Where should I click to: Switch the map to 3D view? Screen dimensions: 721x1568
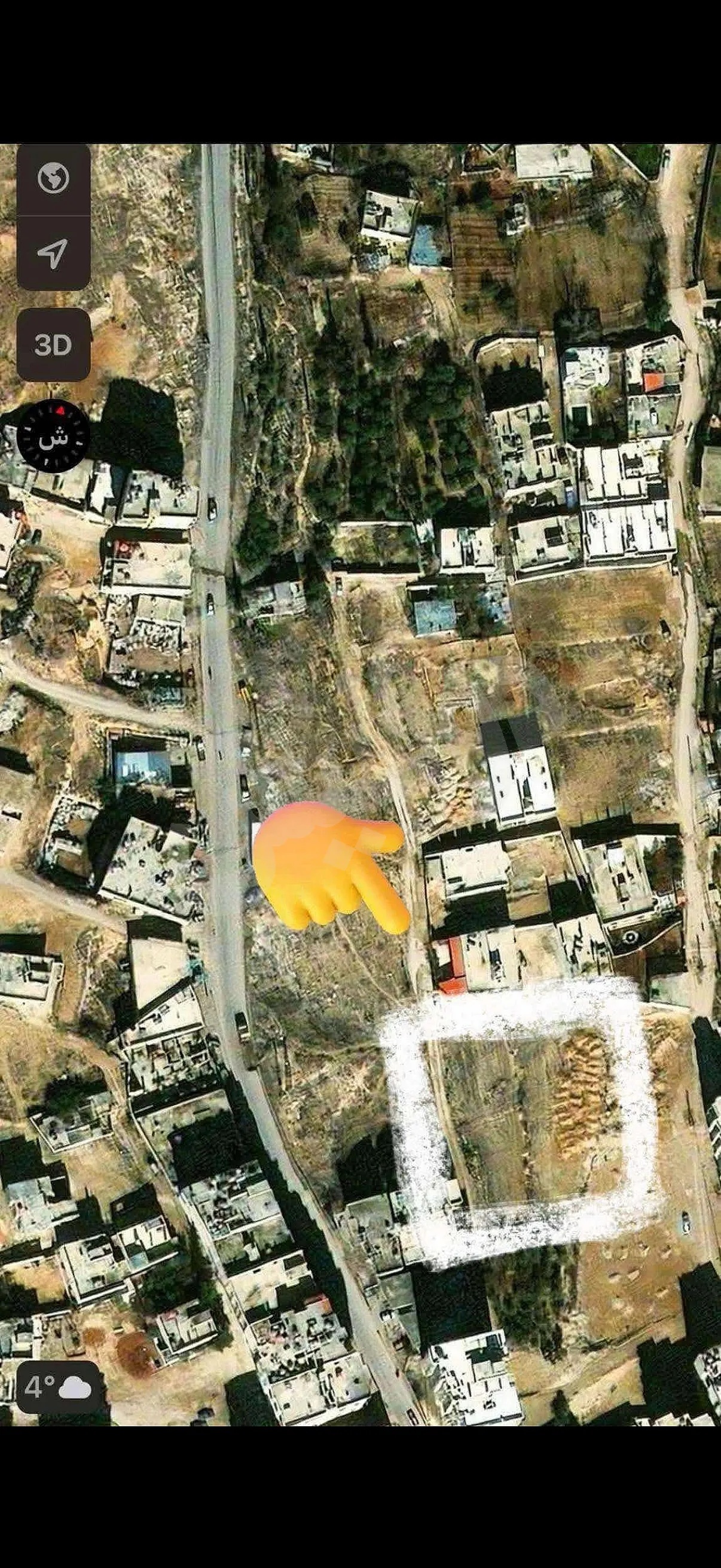(x=54, y=344)
